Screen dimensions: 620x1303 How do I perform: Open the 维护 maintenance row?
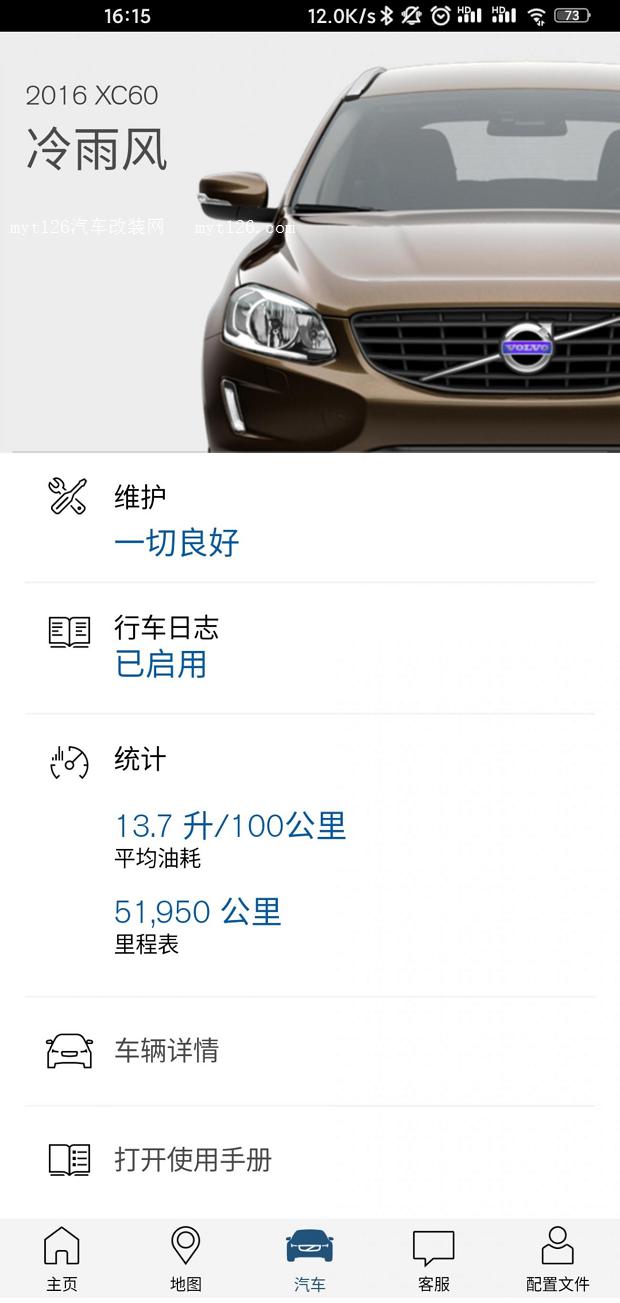310,518
